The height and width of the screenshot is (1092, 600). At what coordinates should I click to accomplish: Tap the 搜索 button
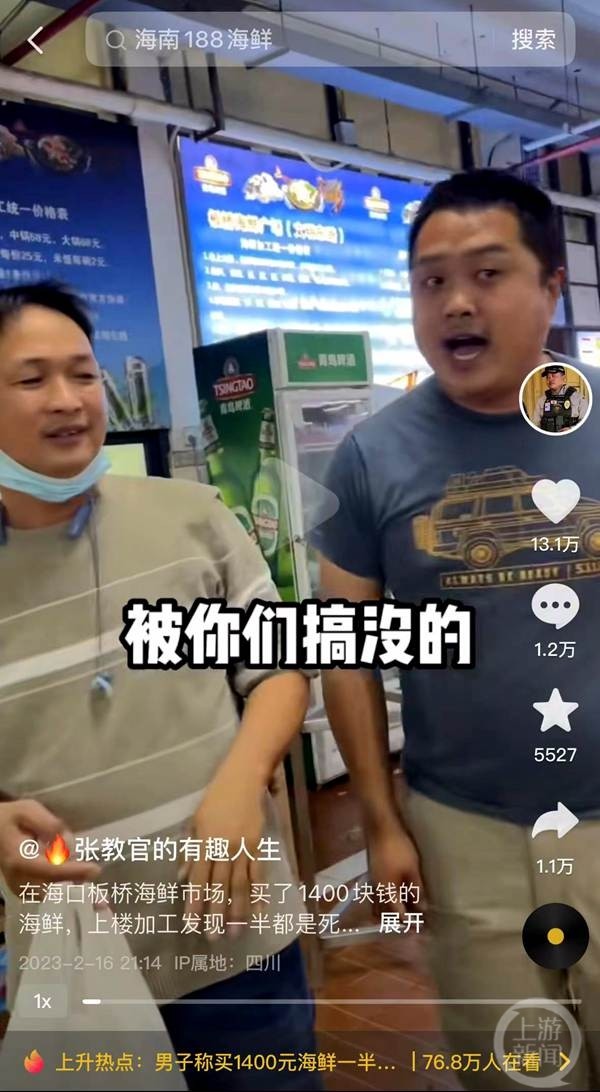tap(533, 40)
